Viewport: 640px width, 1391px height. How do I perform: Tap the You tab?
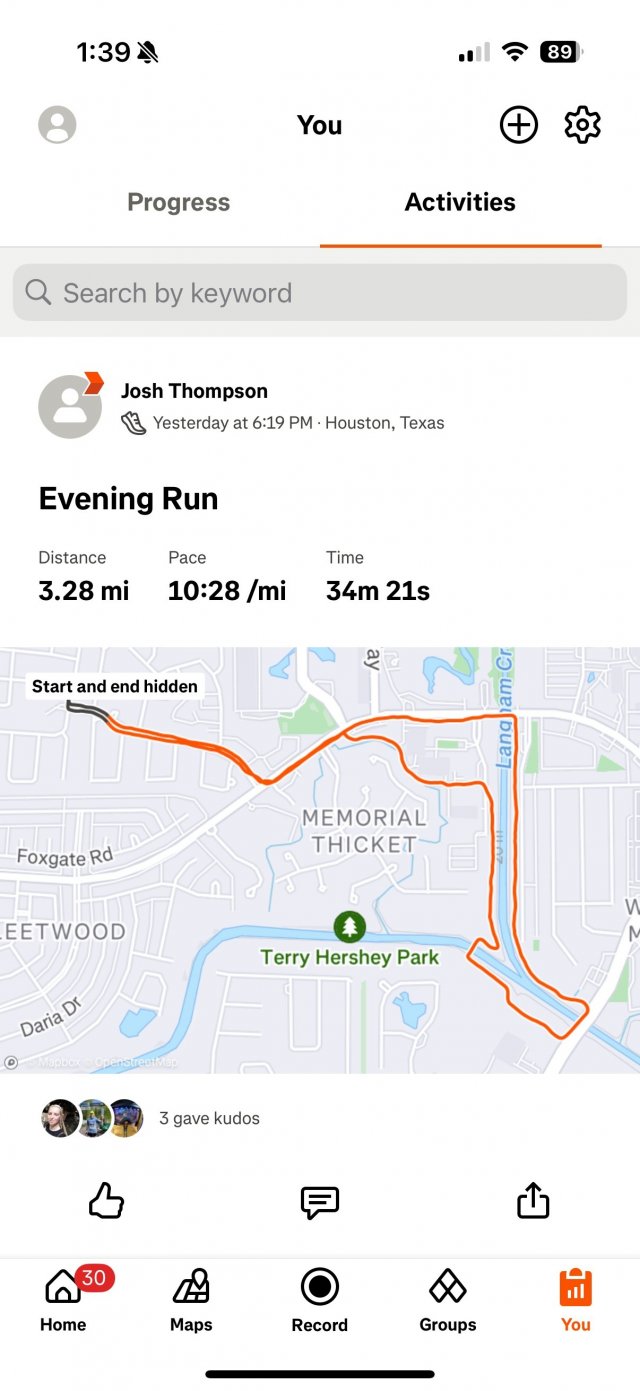pyautogui.click(x=575, y=1300)
